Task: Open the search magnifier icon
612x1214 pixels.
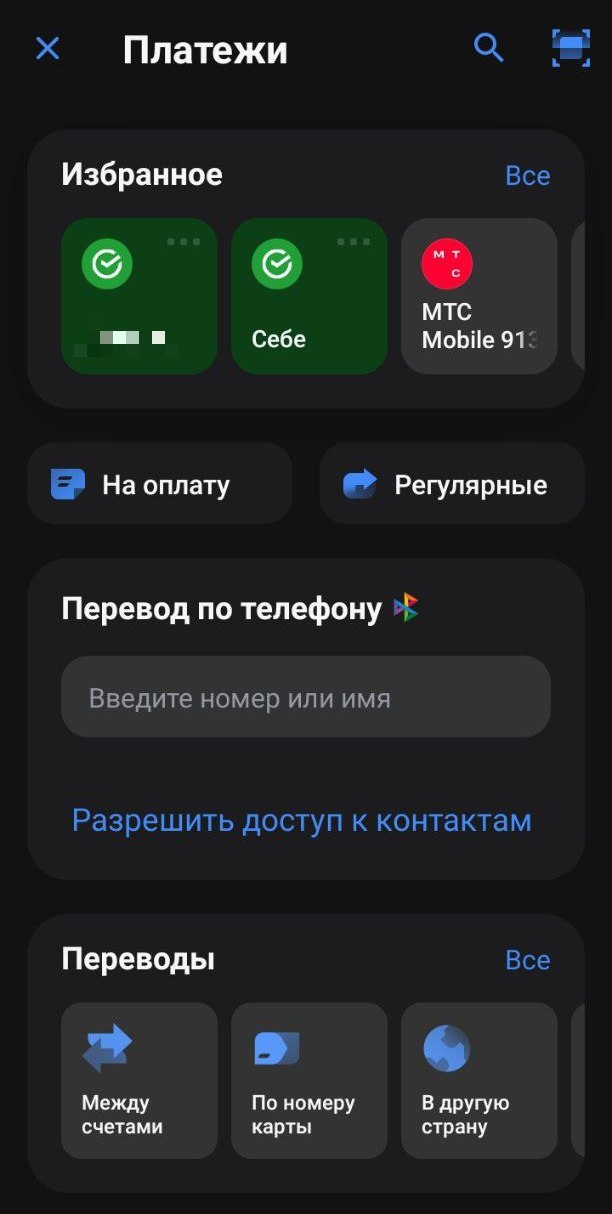Action: pyautogui.click(x=488, y=47)
